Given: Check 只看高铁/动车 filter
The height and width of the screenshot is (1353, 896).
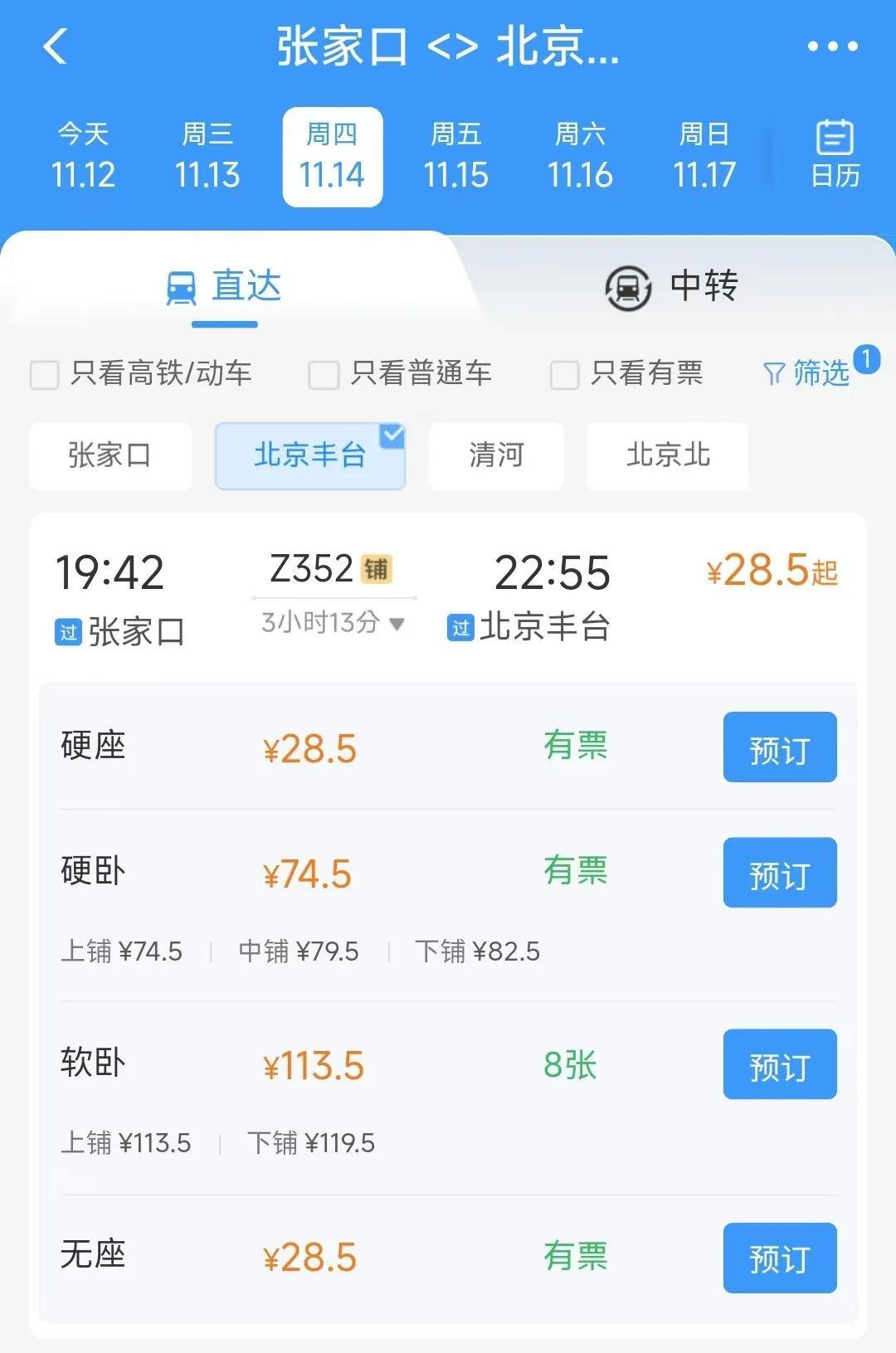Looking at the screenshot, I should pyautogui.click(x=45, y=374).
